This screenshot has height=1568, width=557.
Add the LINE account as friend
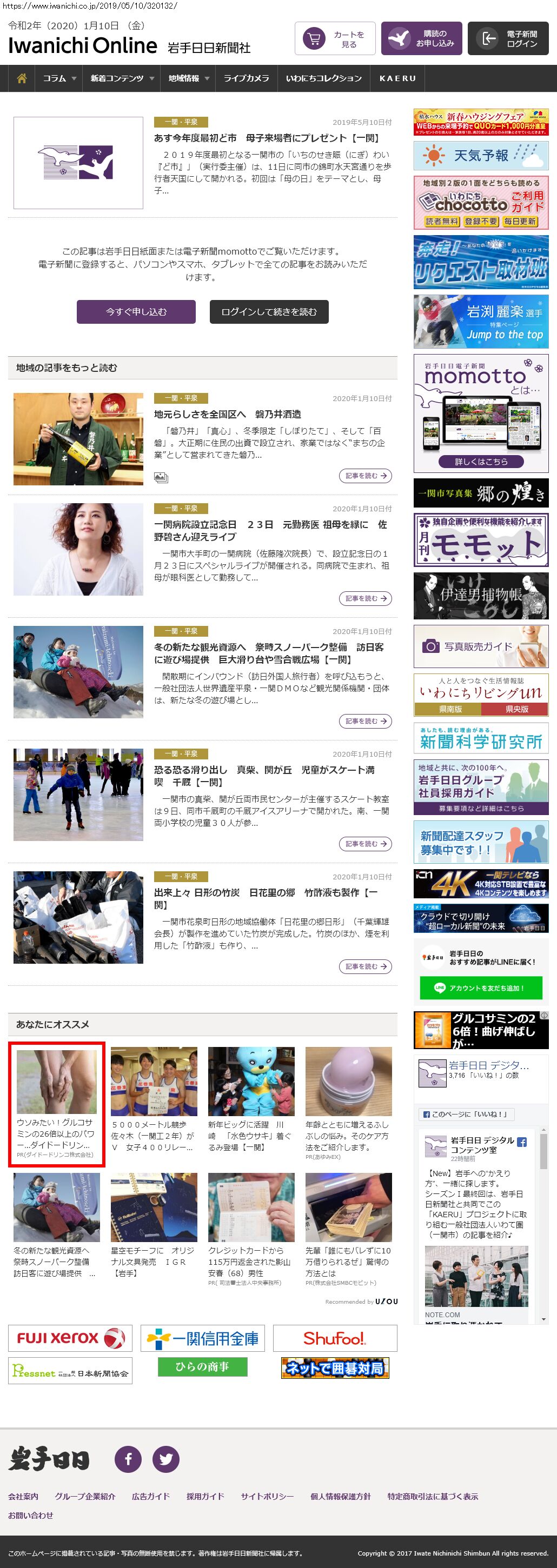[x=481, y=988]
